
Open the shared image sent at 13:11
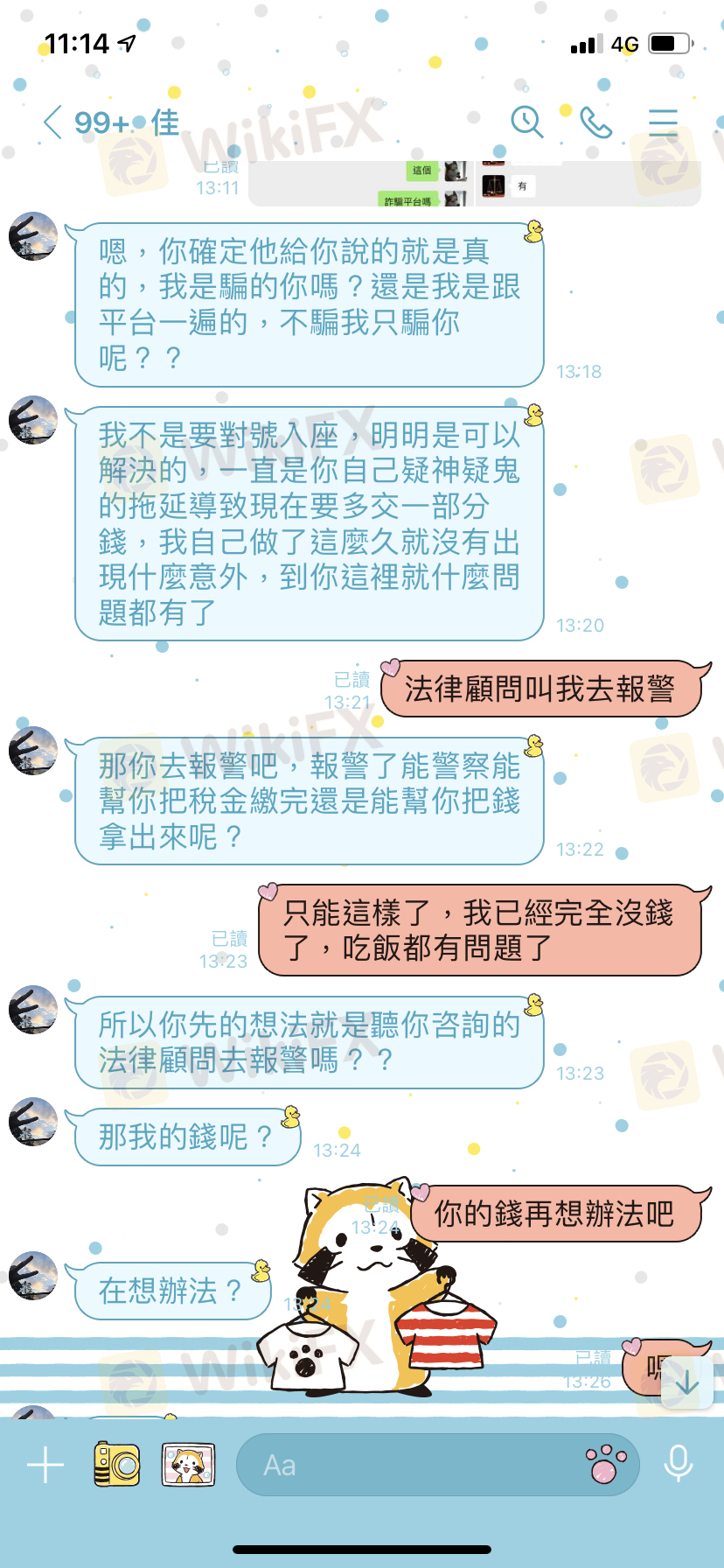(474, 184)
